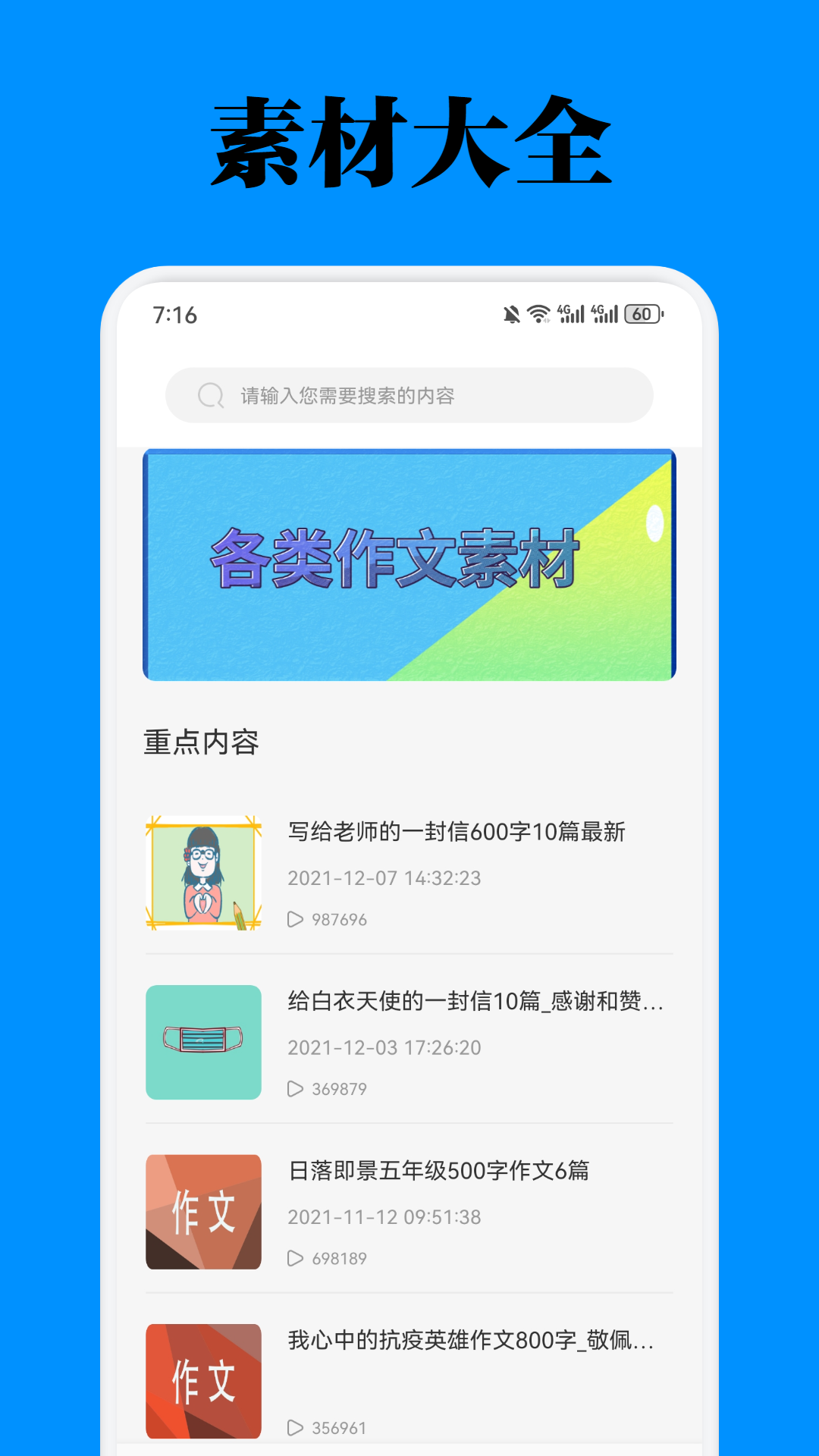Screen dimensions: 819x1456
Task: Tap the search input field
Action: (x=409, y=395)
